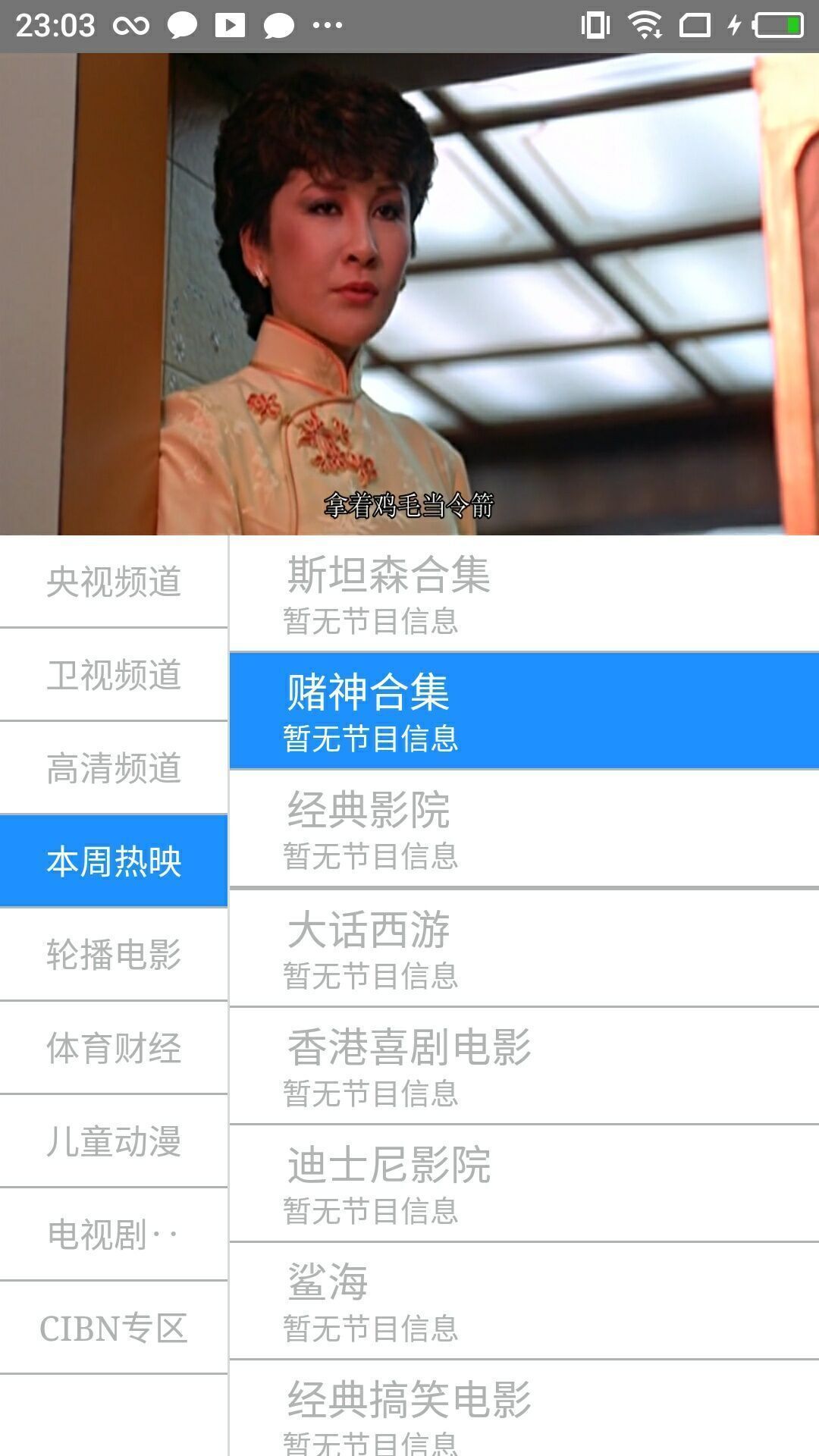This screenshot has width=819, height=1456.
Task: Open the CIBN专区 section
Action: pos(114,1327)
